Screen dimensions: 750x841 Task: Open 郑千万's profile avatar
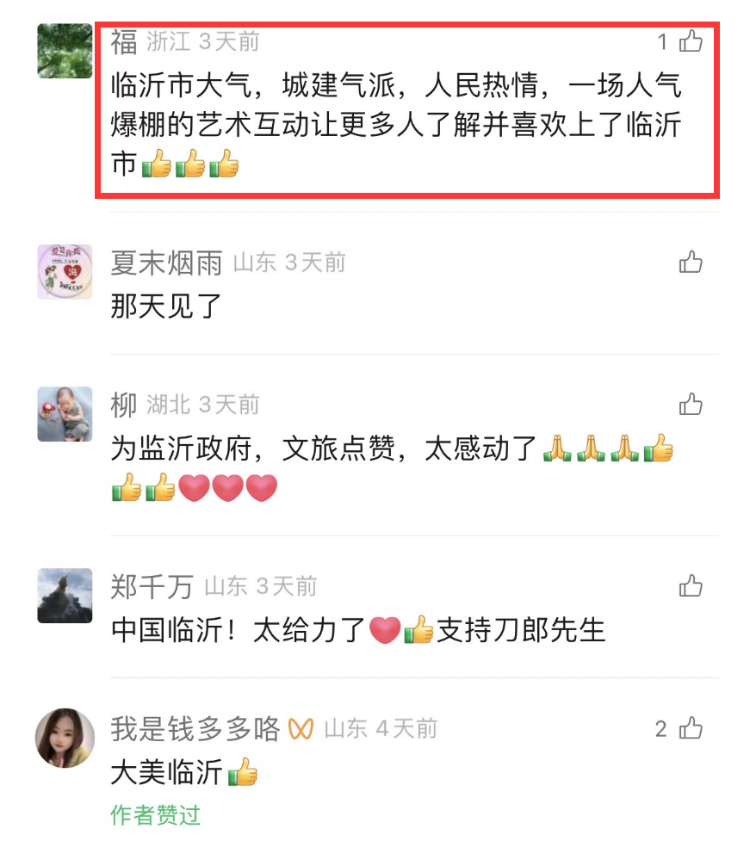pyautogui.click(x=65, y=595)
